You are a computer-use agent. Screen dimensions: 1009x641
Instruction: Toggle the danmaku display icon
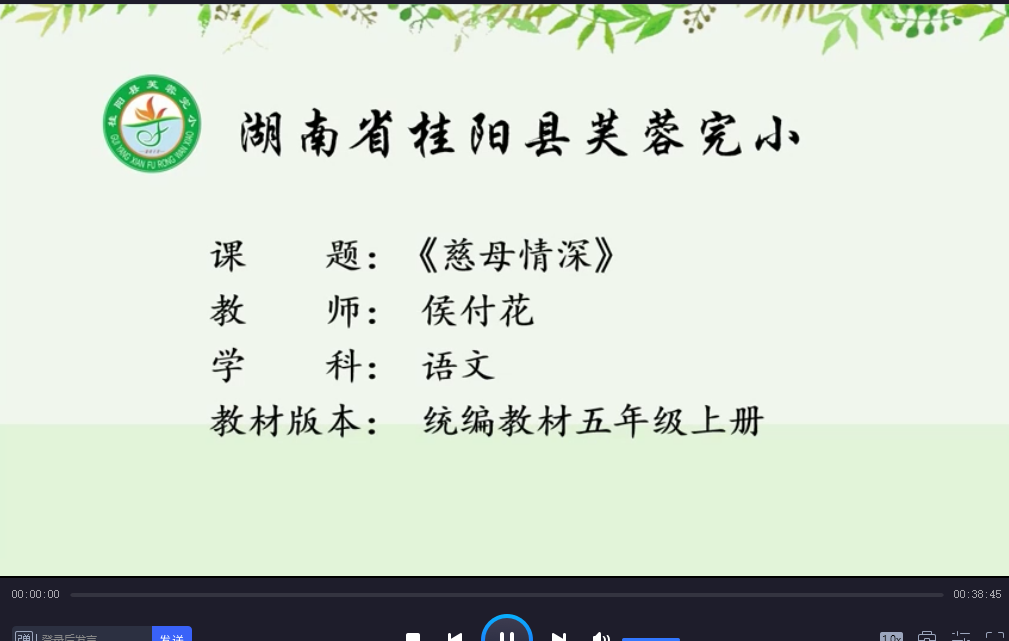(24, 636)
